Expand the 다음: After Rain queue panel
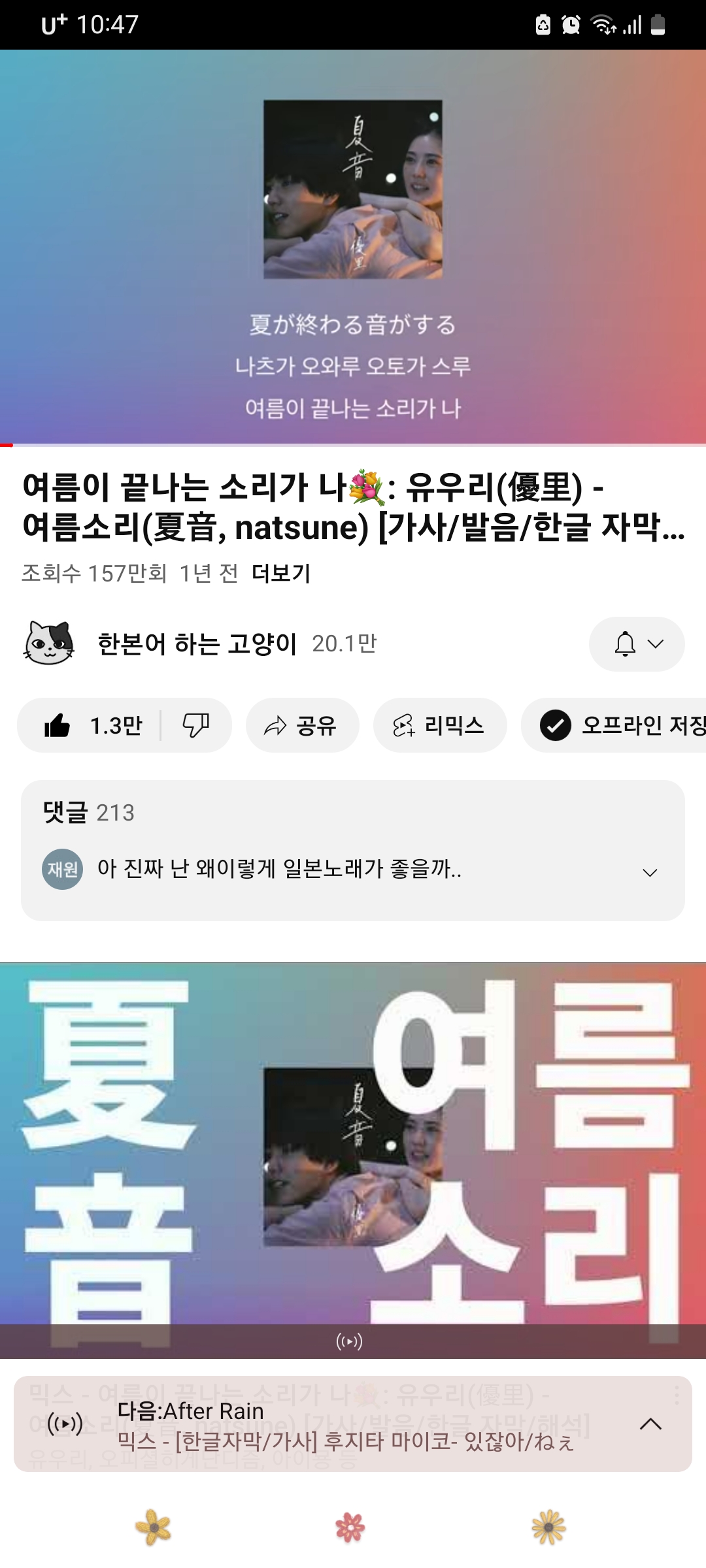Viewport: 706px width, 1568px height. click(x=650, y=1424)
